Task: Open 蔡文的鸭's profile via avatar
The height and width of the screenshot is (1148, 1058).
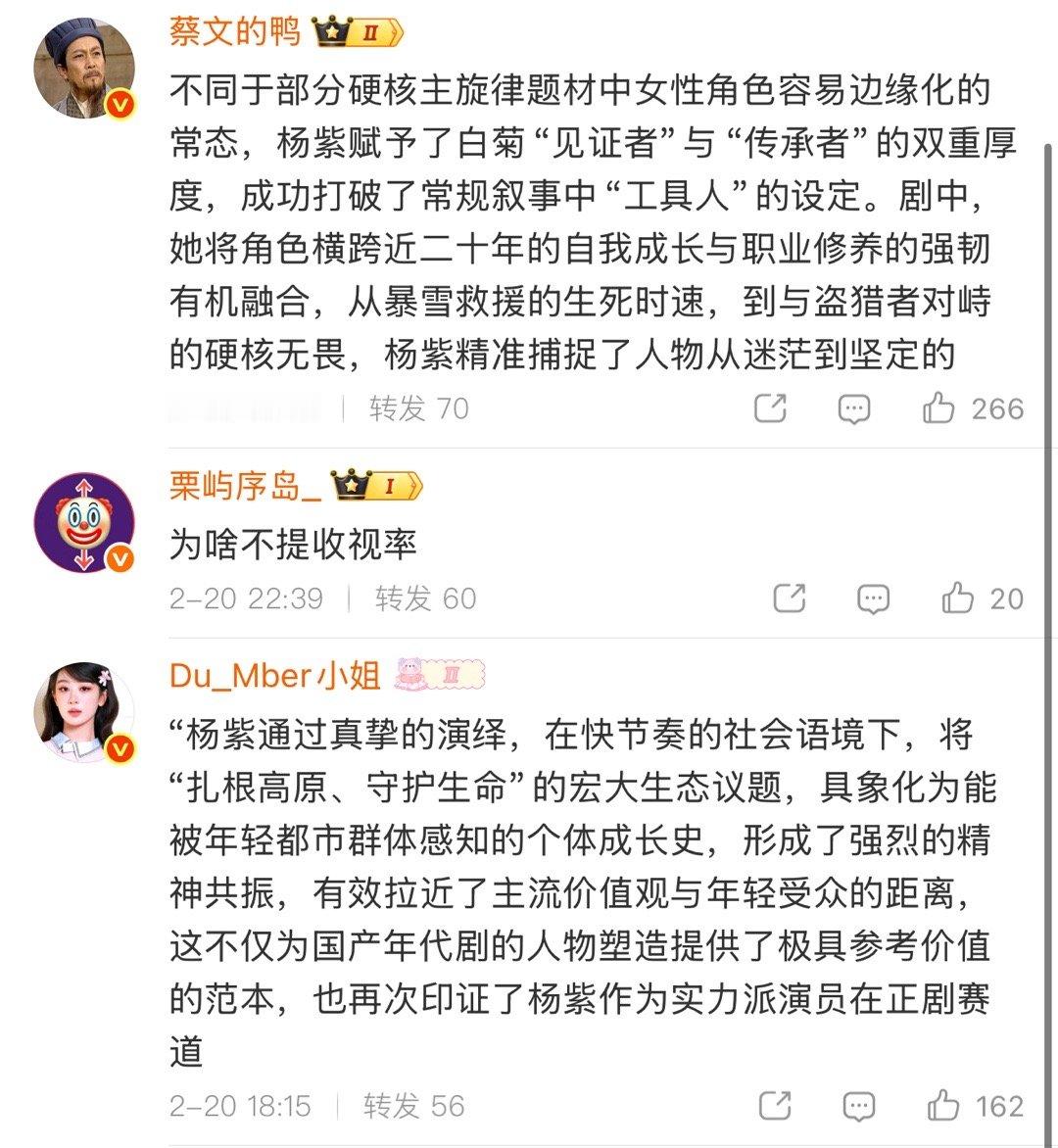Action: pos(84,69)
